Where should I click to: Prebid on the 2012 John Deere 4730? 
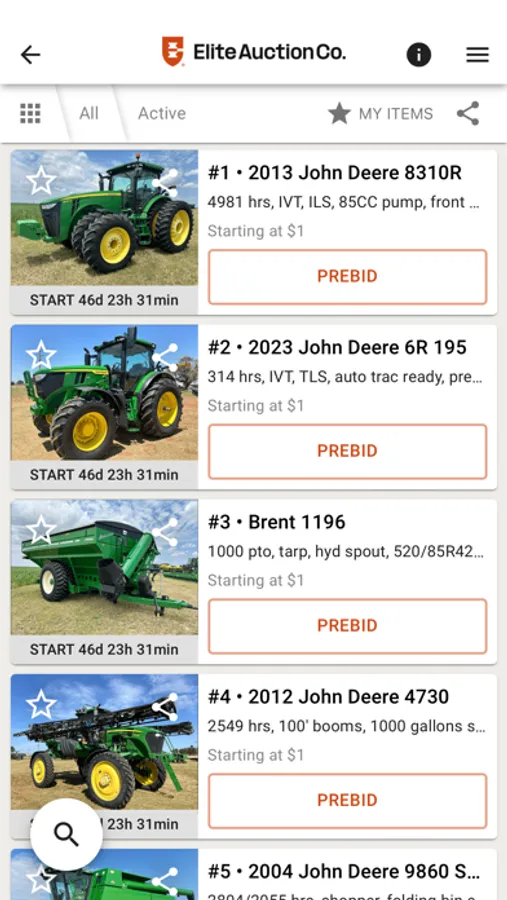pyautogui.click(x=347, y=800)
